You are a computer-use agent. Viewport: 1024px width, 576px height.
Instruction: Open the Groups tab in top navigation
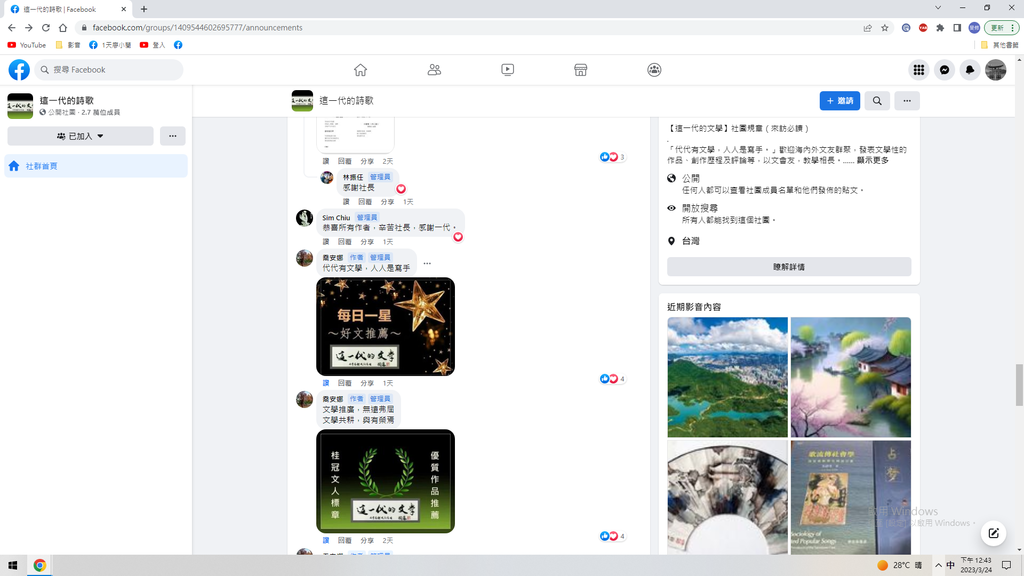pyautogui.click(x=654, y=70)
